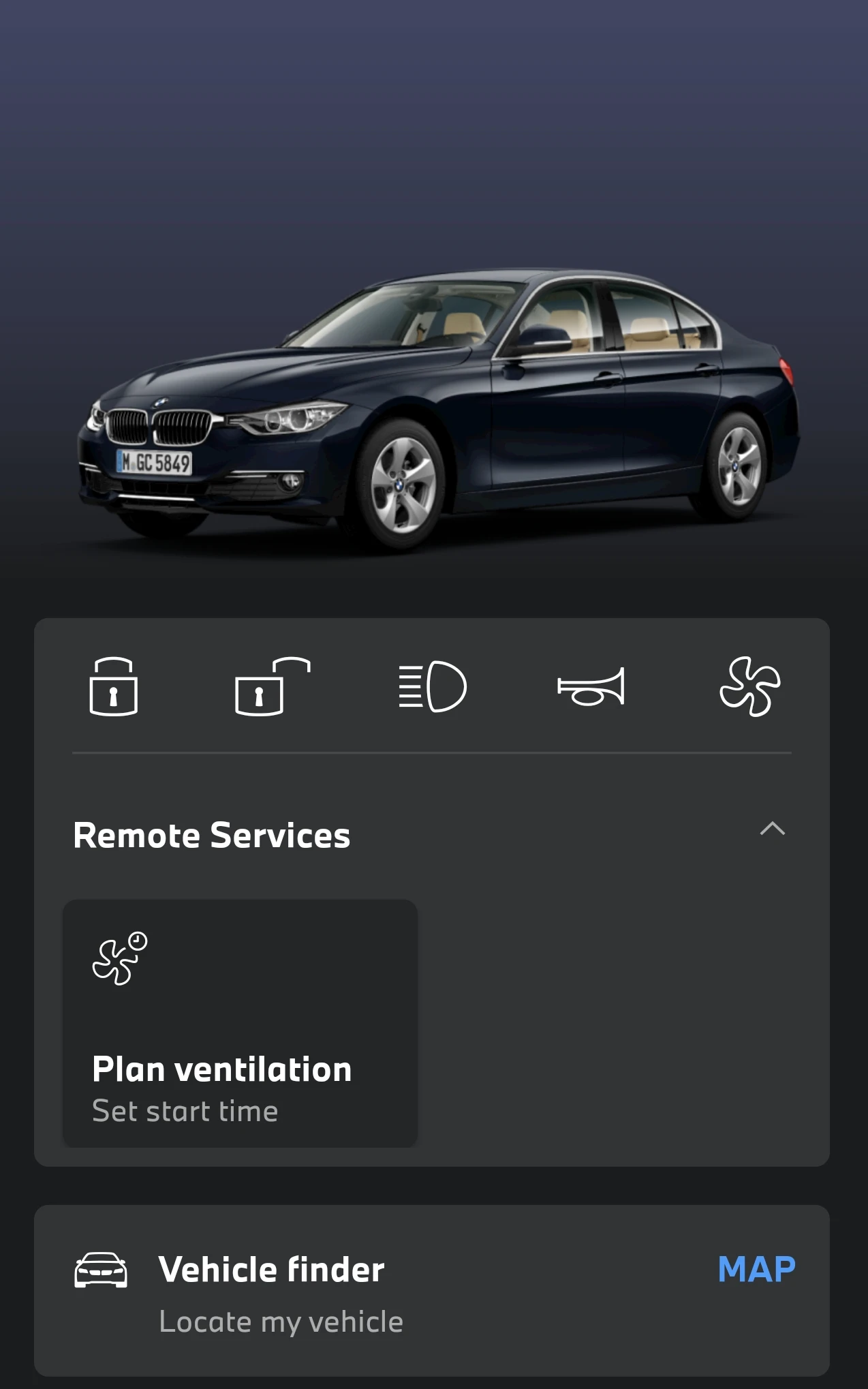
Task: Unlock the vehicle doors
Action: coord(271,686)
